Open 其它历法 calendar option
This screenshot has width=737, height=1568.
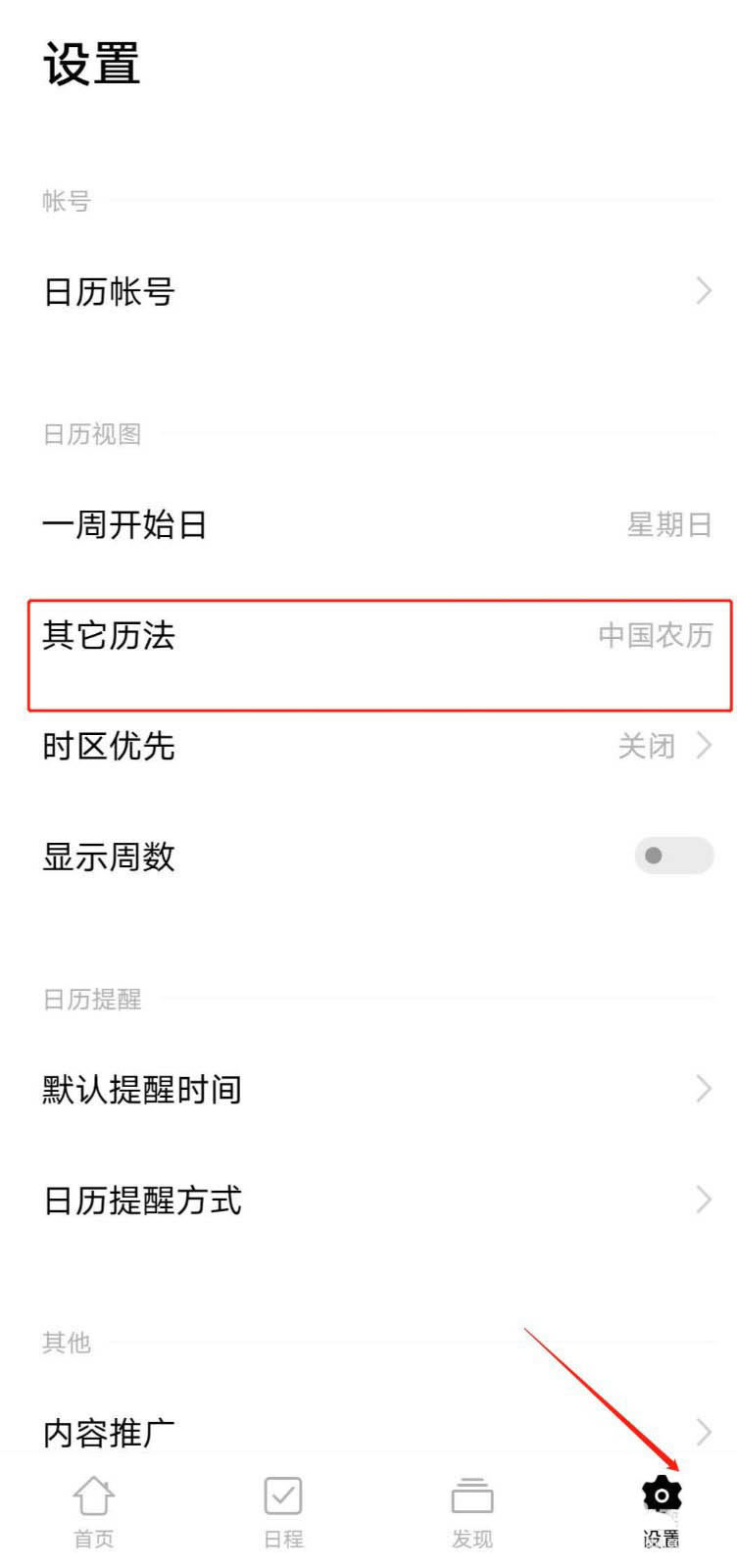point(368,636)
